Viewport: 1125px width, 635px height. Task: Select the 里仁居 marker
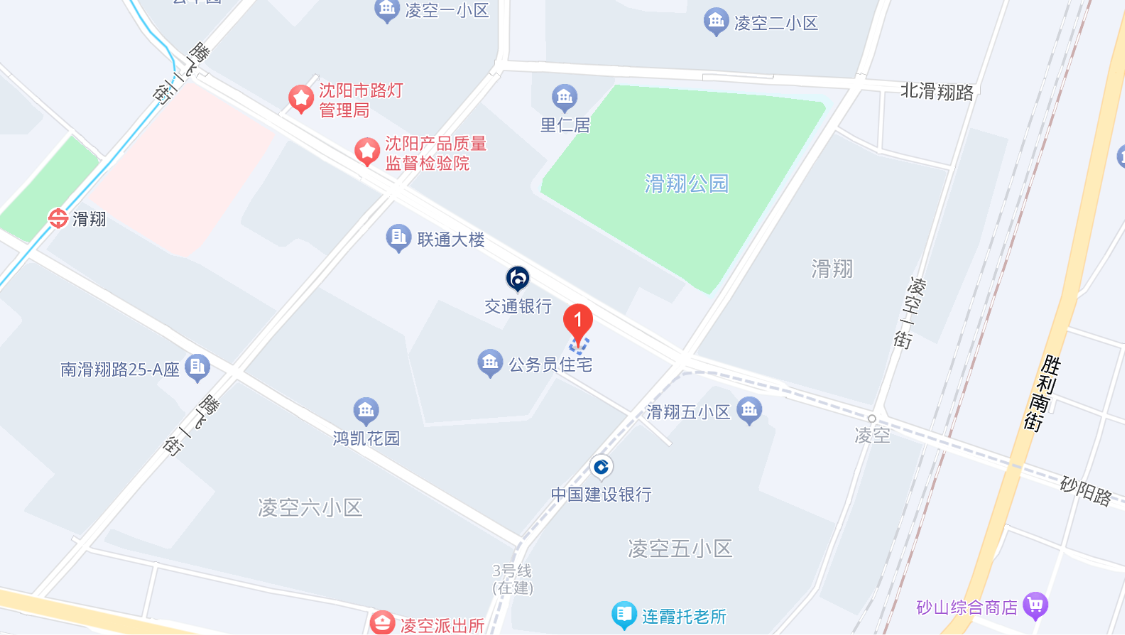click(x=565, y=98)
